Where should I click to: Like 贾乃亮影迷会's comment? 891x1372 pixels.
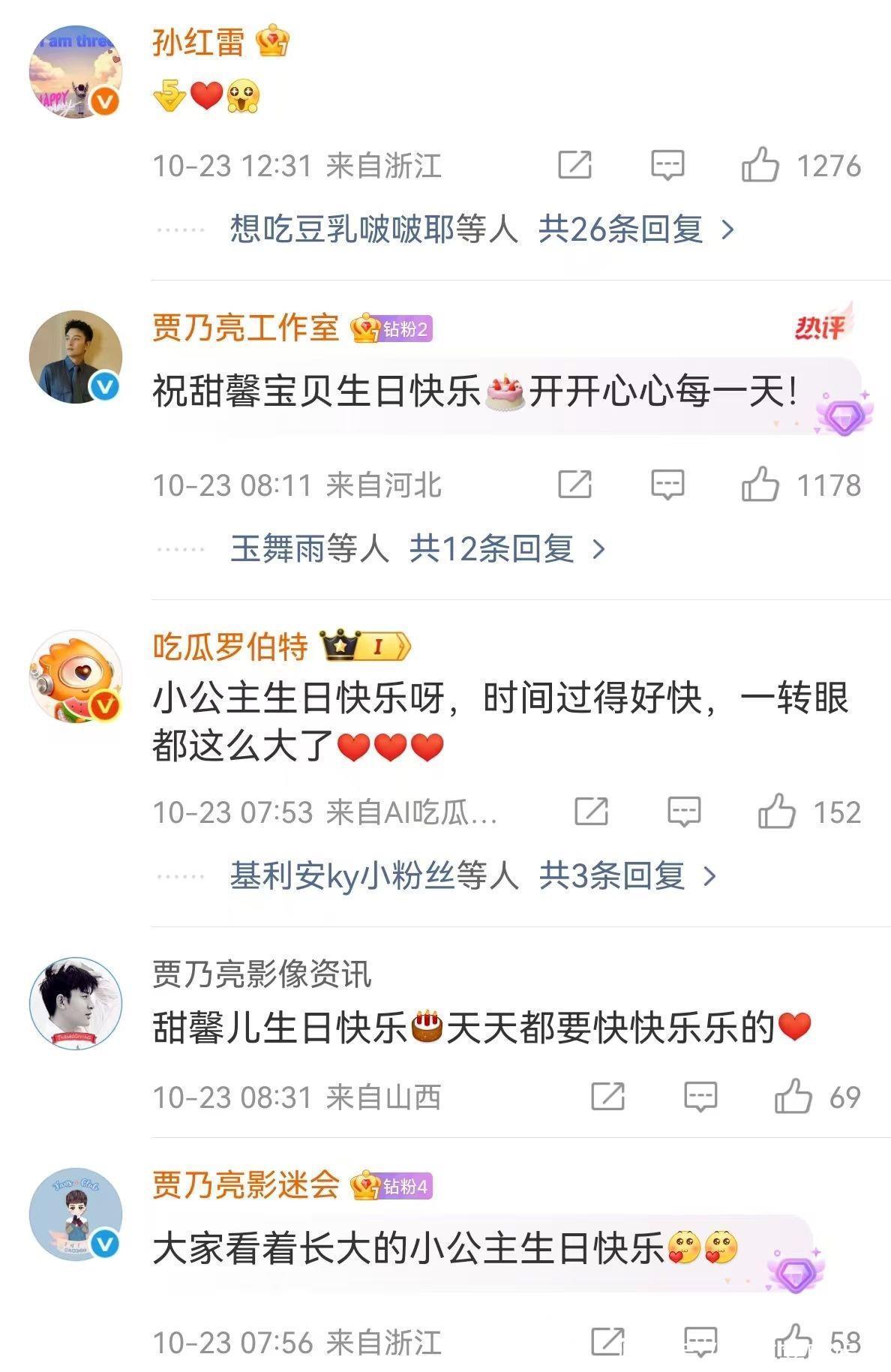click(x=793, y=1341)
